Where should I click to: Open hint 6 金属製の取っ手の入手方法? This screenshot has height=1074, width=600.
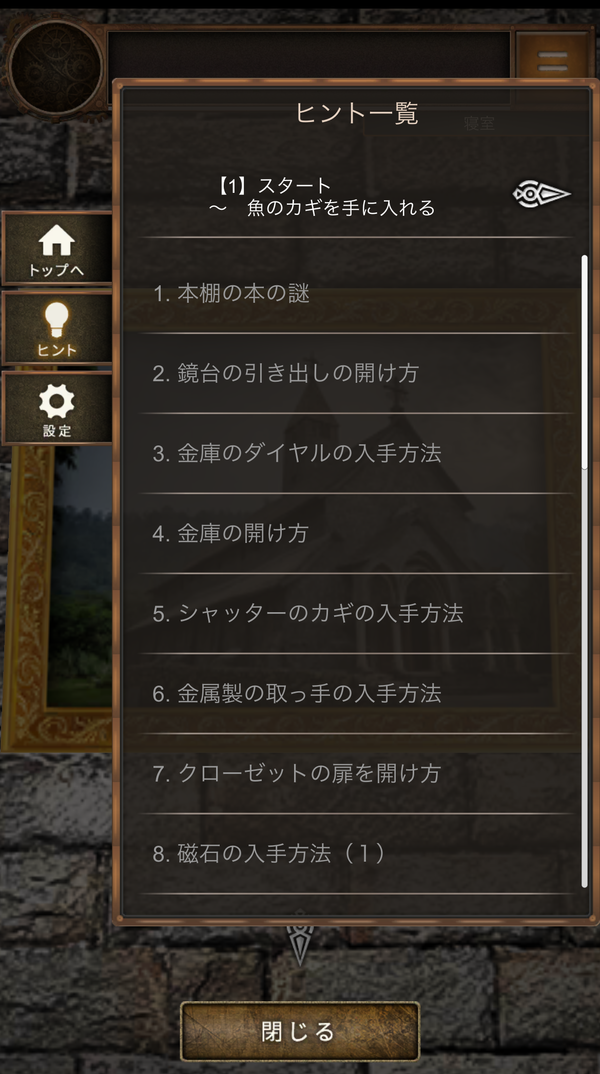(x=356, y=694)
